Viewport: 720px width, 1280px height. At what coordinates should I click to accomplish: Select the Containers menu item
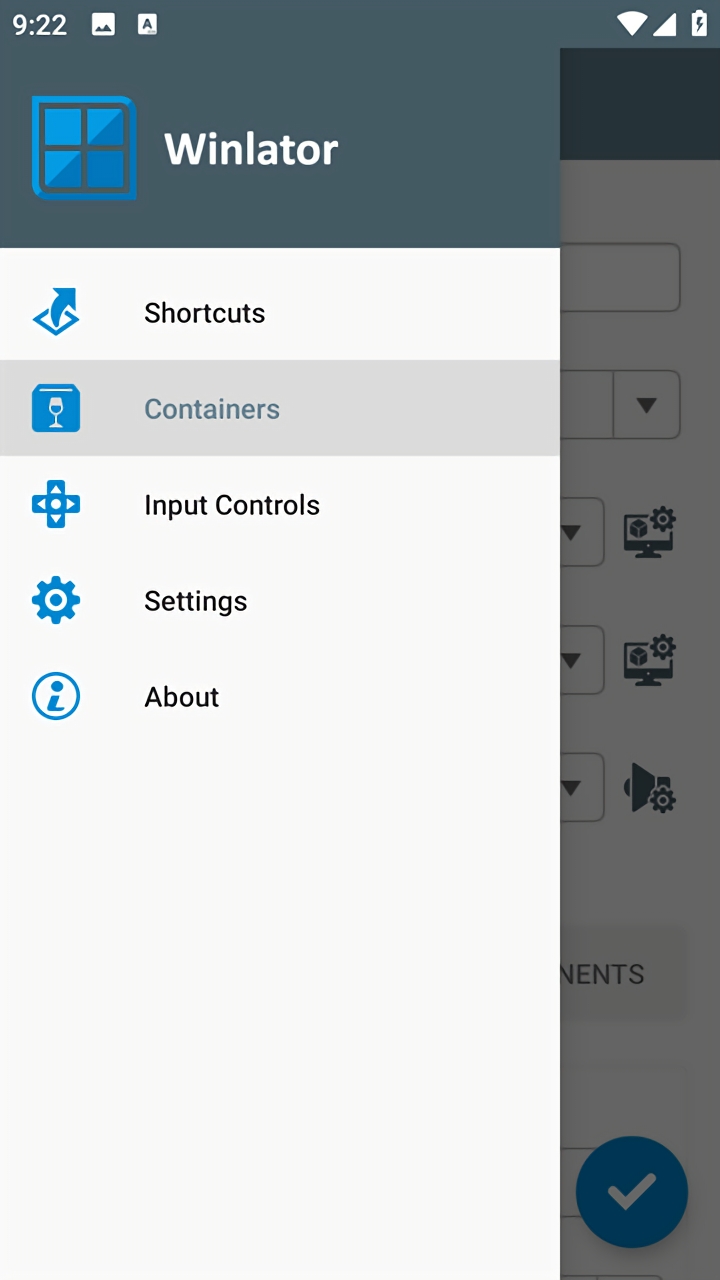[x=280, y=408]
